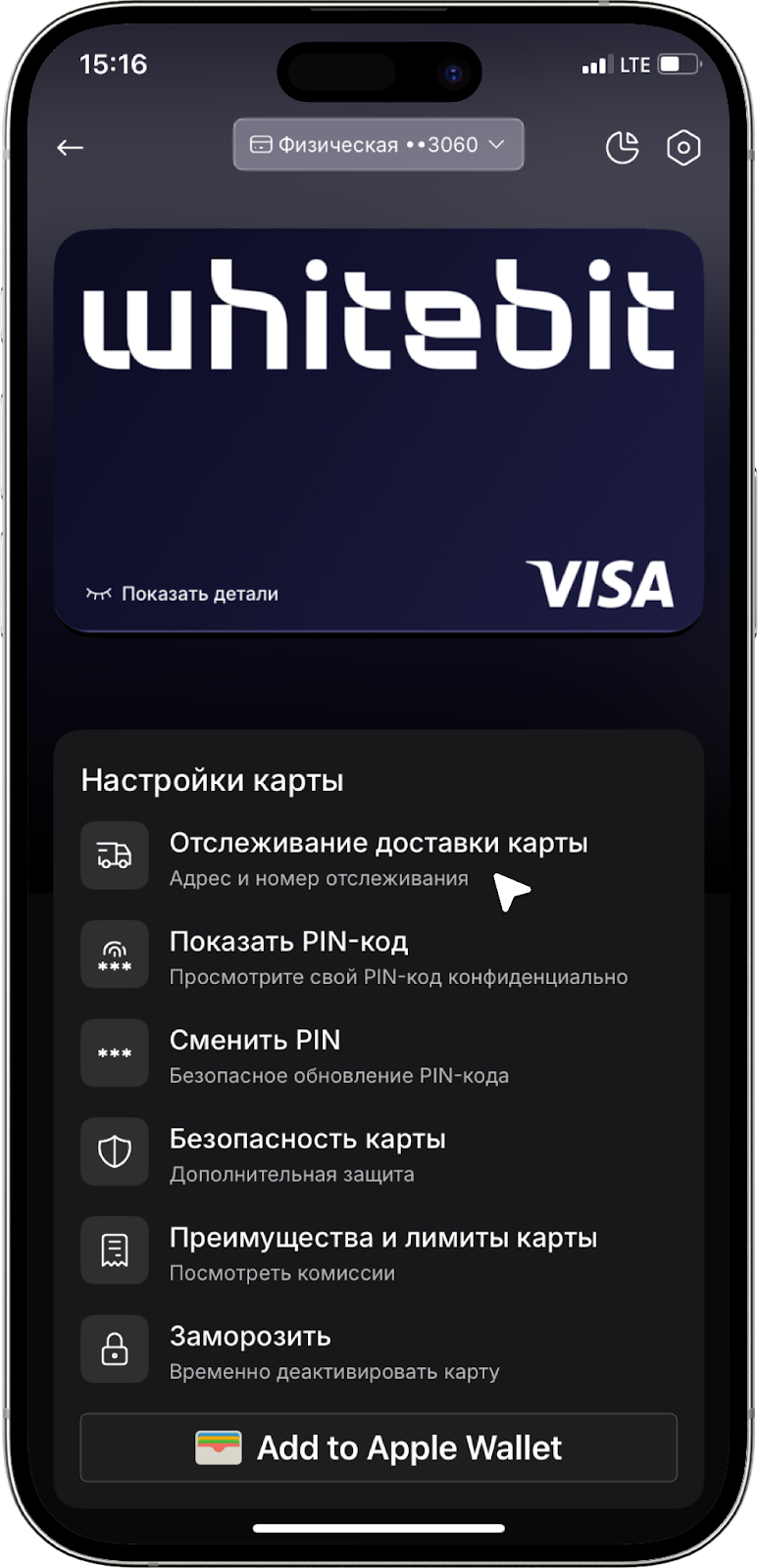Select Показать PIN-код
Viewport: 758px width, 1568px height.
click(378, 955)
